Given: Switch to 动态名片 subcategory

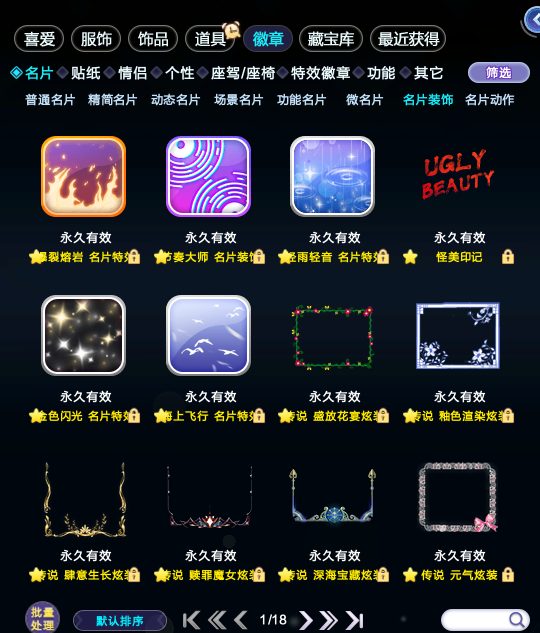Looking at the screenshot, I should [176, 100].
